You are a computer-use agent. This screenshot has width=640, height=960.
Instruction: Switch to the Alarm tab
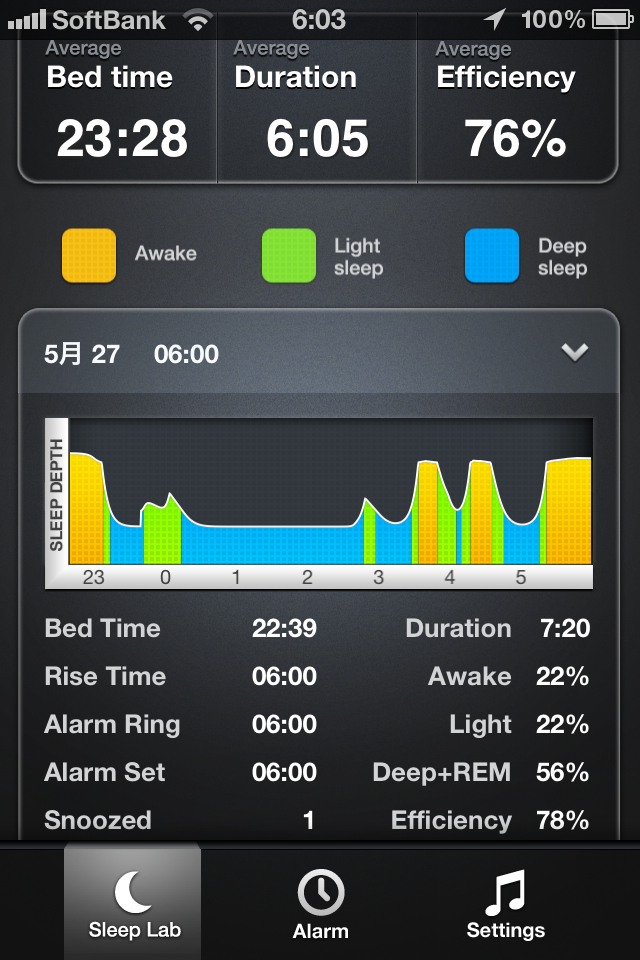[320, 902]
